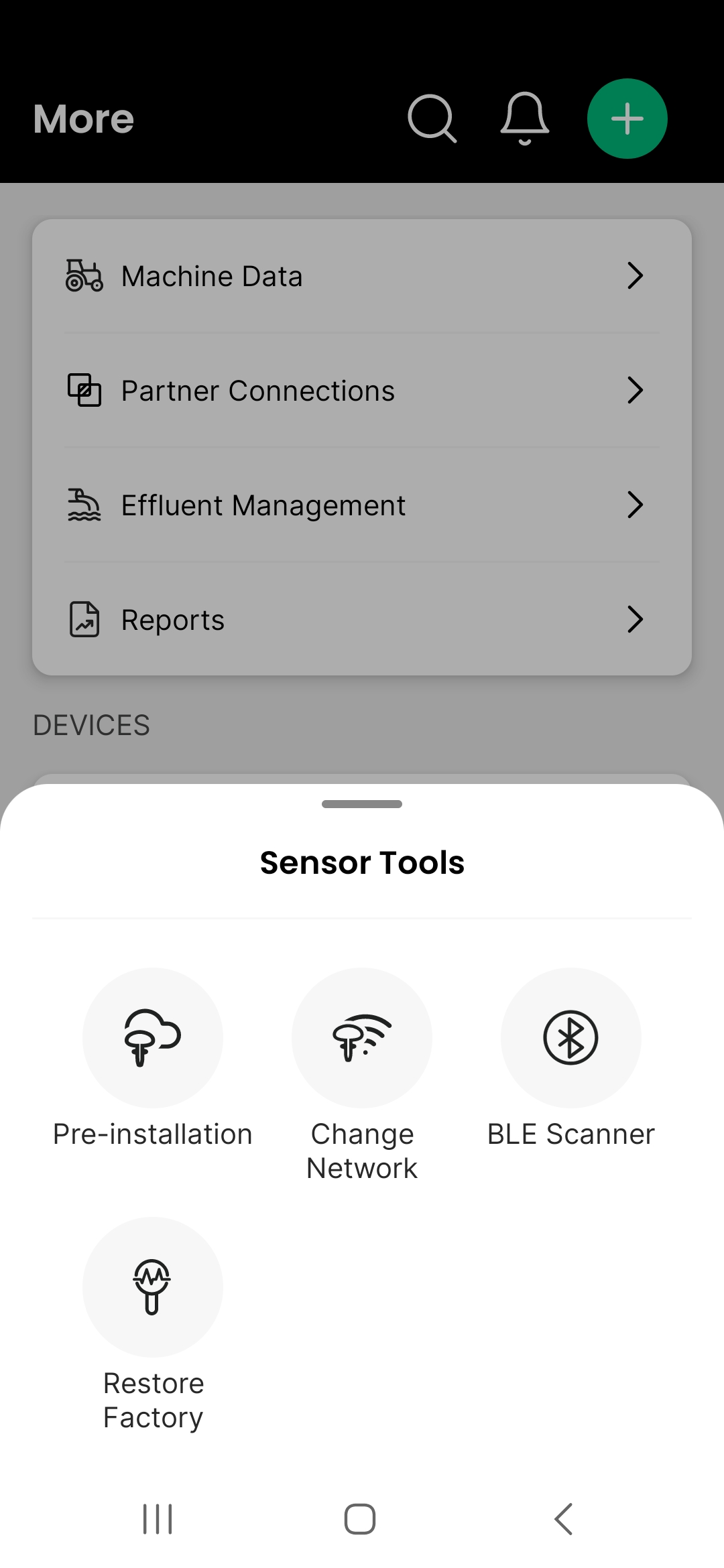Open Machine Data
Screen dimensions: 724x1568
tap(362, 276)
